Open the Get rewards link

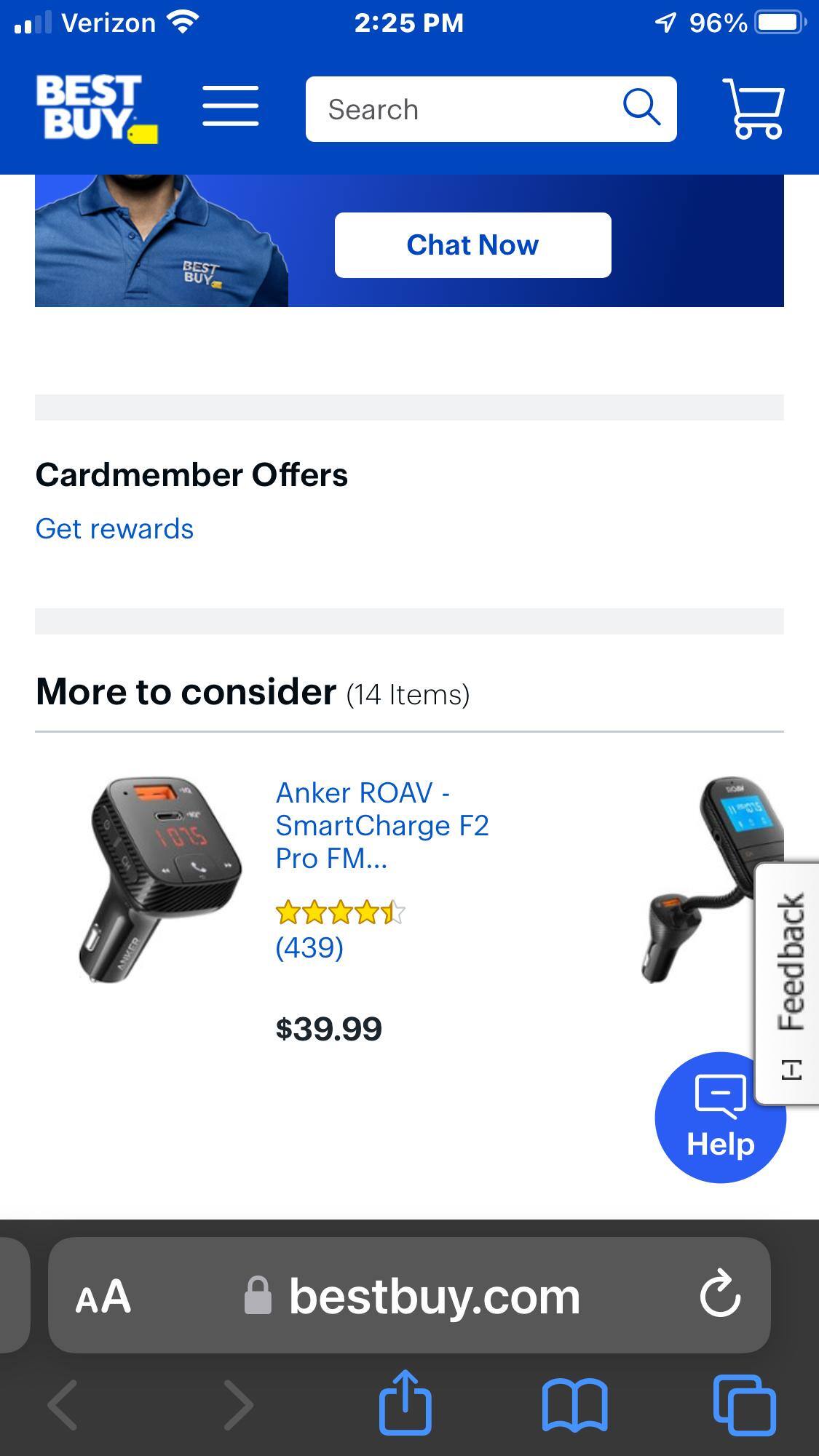(x=114, y=529)
